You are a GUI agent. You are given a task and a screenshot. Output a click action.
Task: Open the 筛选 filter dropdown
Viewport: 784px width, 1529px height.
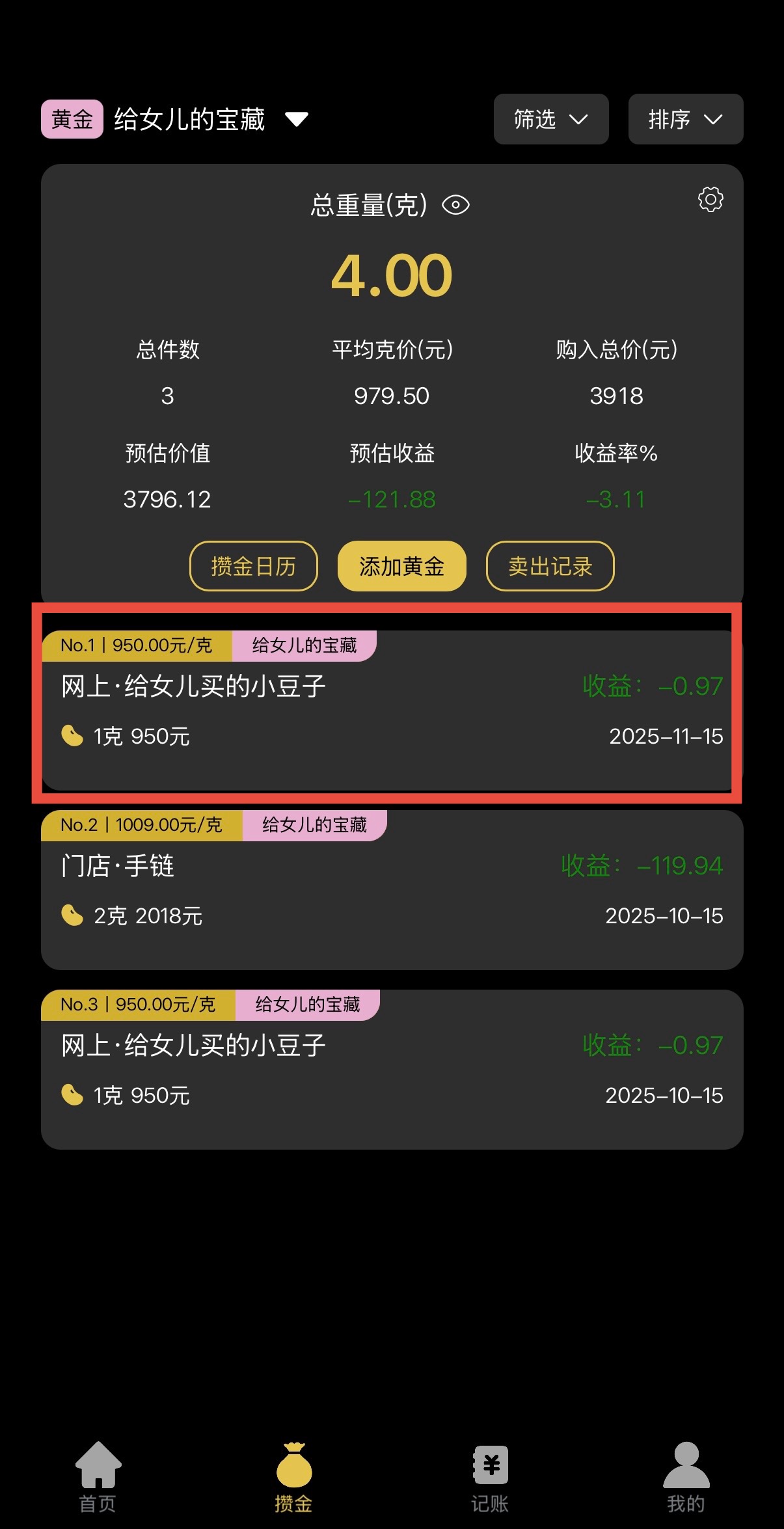click(550, 120)
